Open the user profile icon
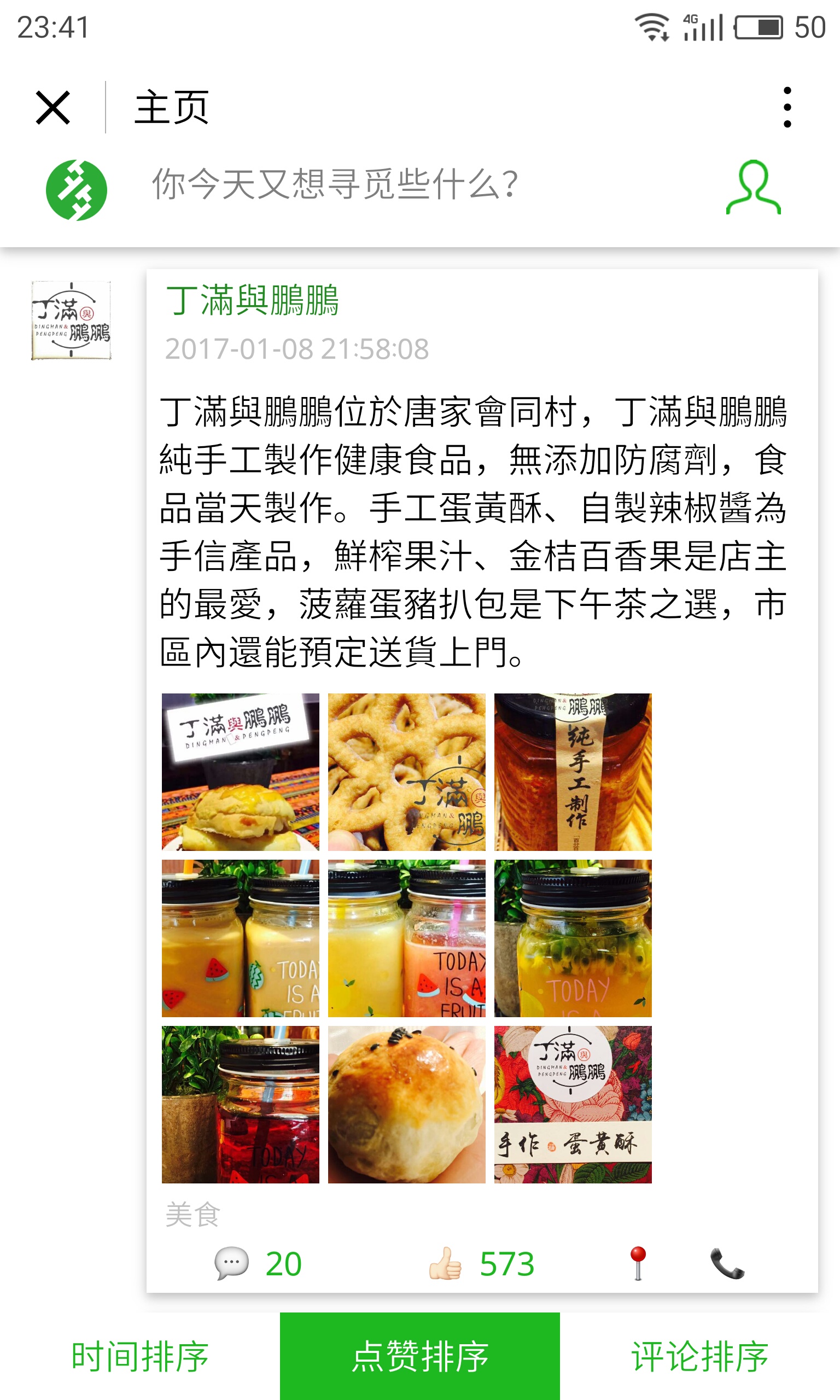 pyautogui.click(x=753, y=188)
